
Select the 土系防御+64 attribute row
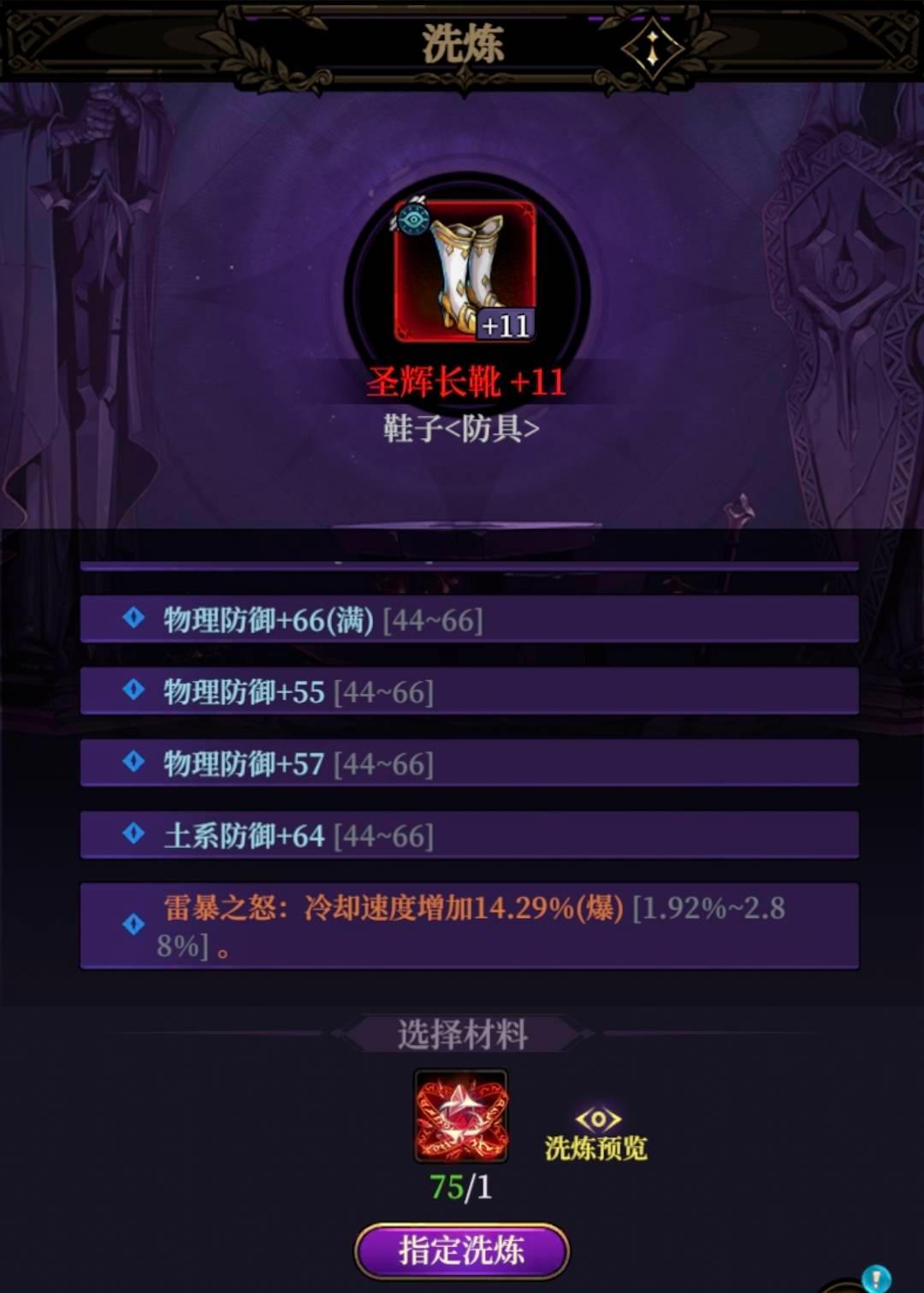click(x=469, y=835)
